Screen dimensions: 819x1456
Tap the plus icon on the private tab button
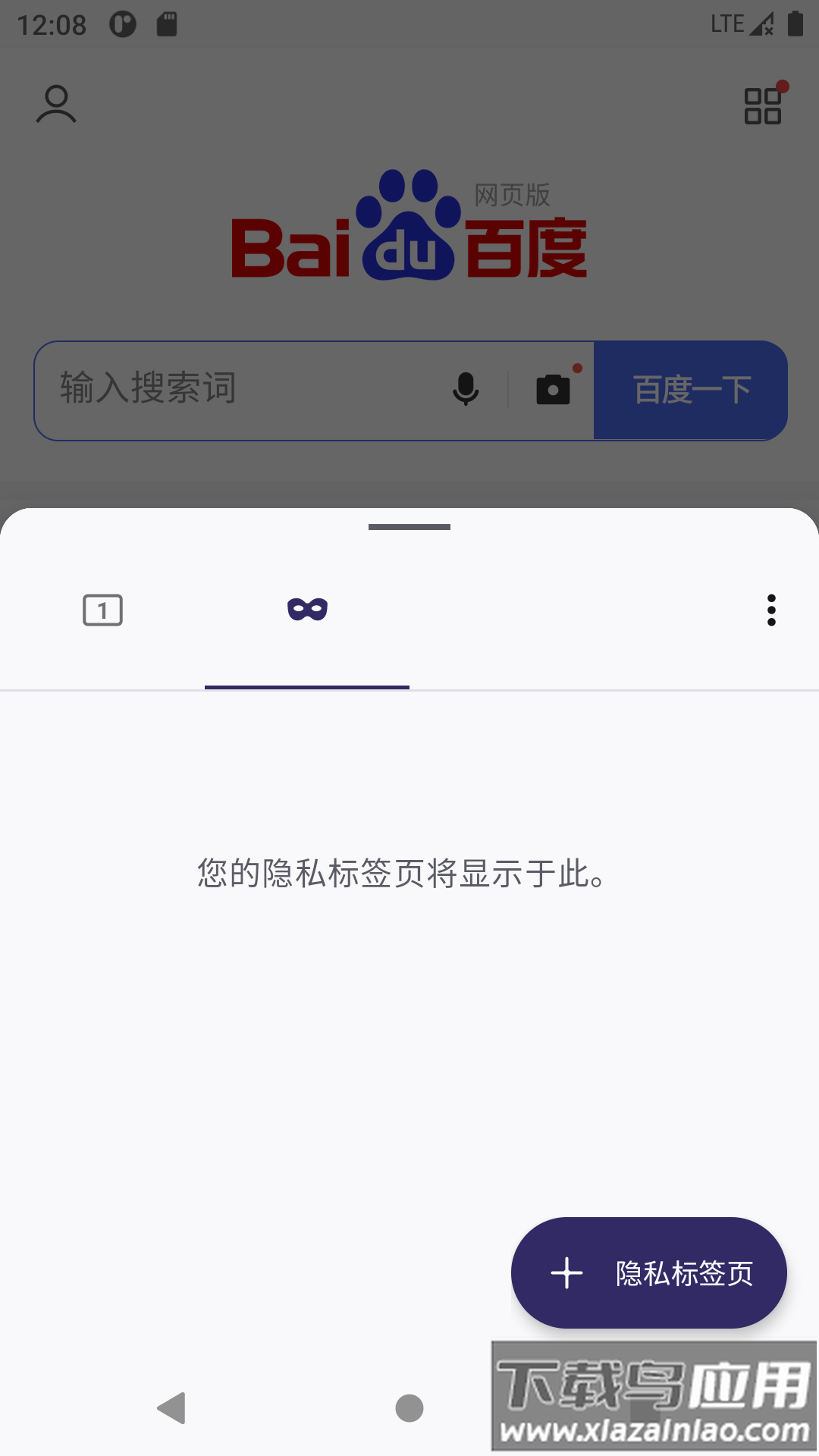pyautogui.click(x=566, y=1273)
